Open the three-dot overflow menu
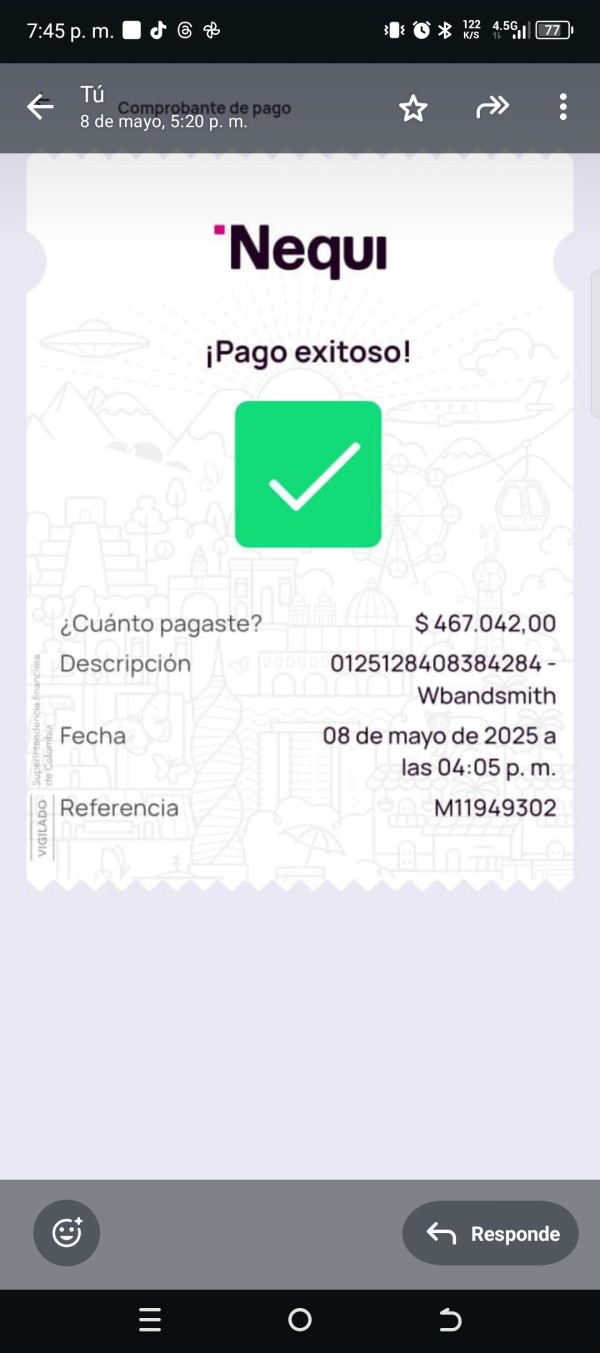This screenshot has width=600, height=1353. (x=563, y=107)
